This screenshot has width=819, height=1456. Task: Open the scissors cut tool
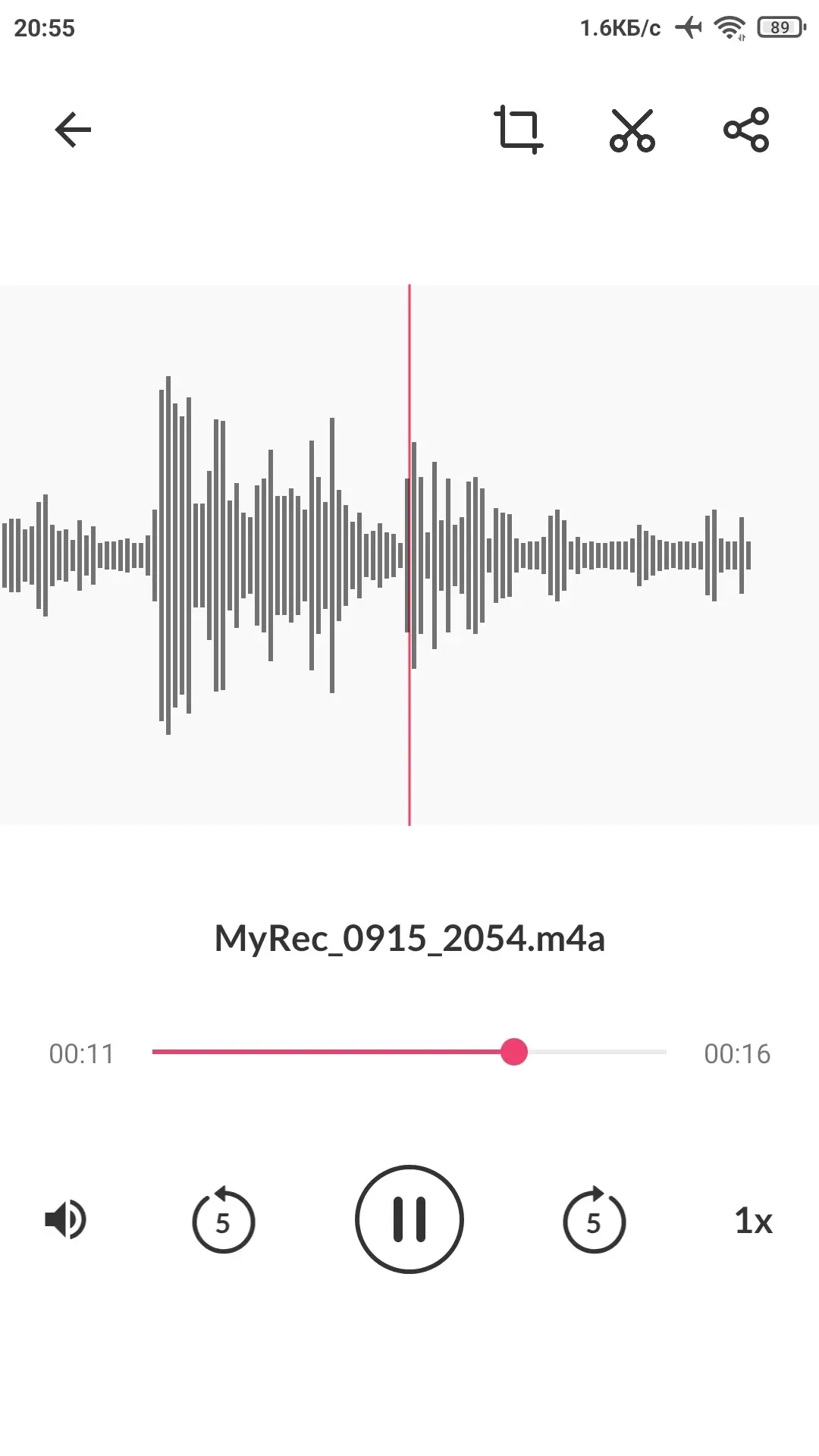tap(632, 130)
